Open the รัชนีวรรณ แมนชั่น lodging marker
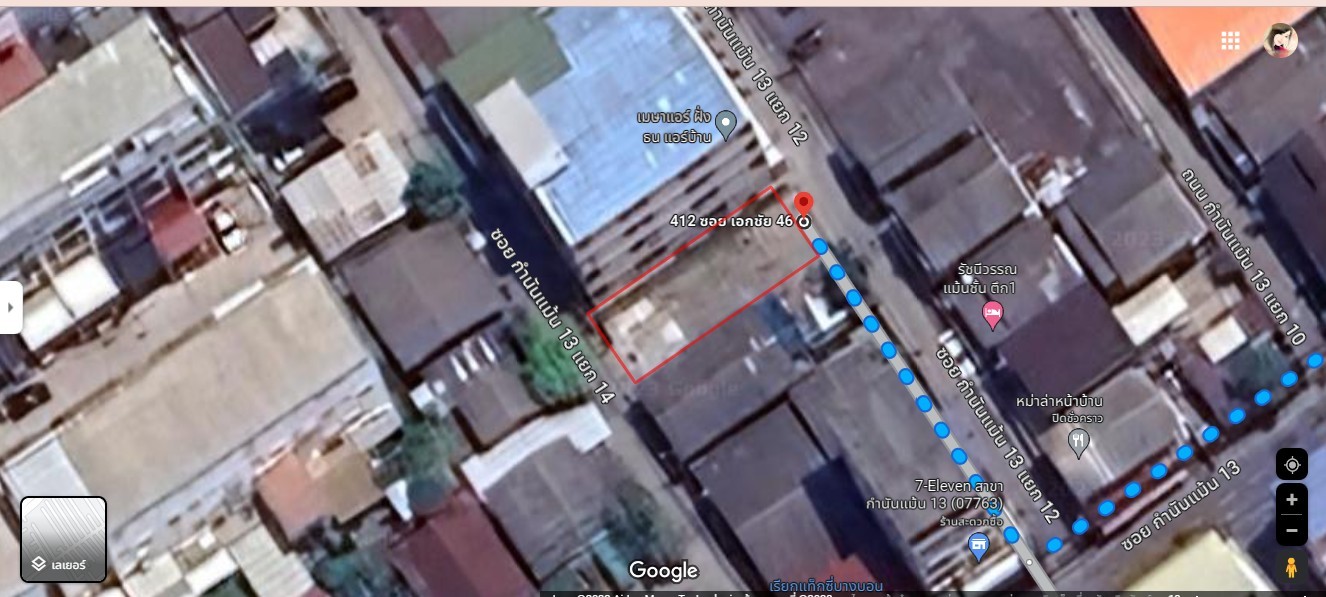Image resolution: width=1326 pixels, height=597 pixels. tap(993, 316)
